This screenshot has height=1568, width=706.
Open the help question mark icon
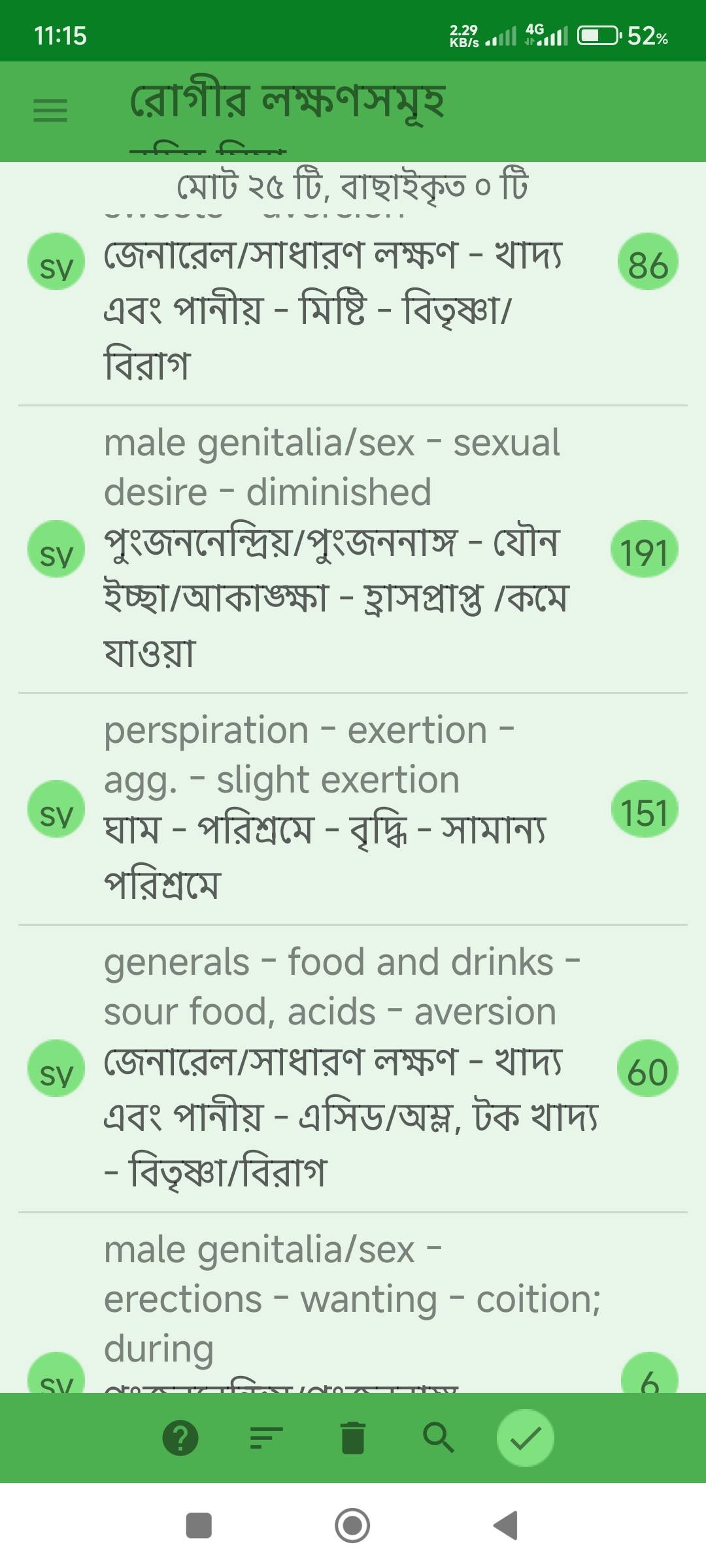coord(180,1438)
